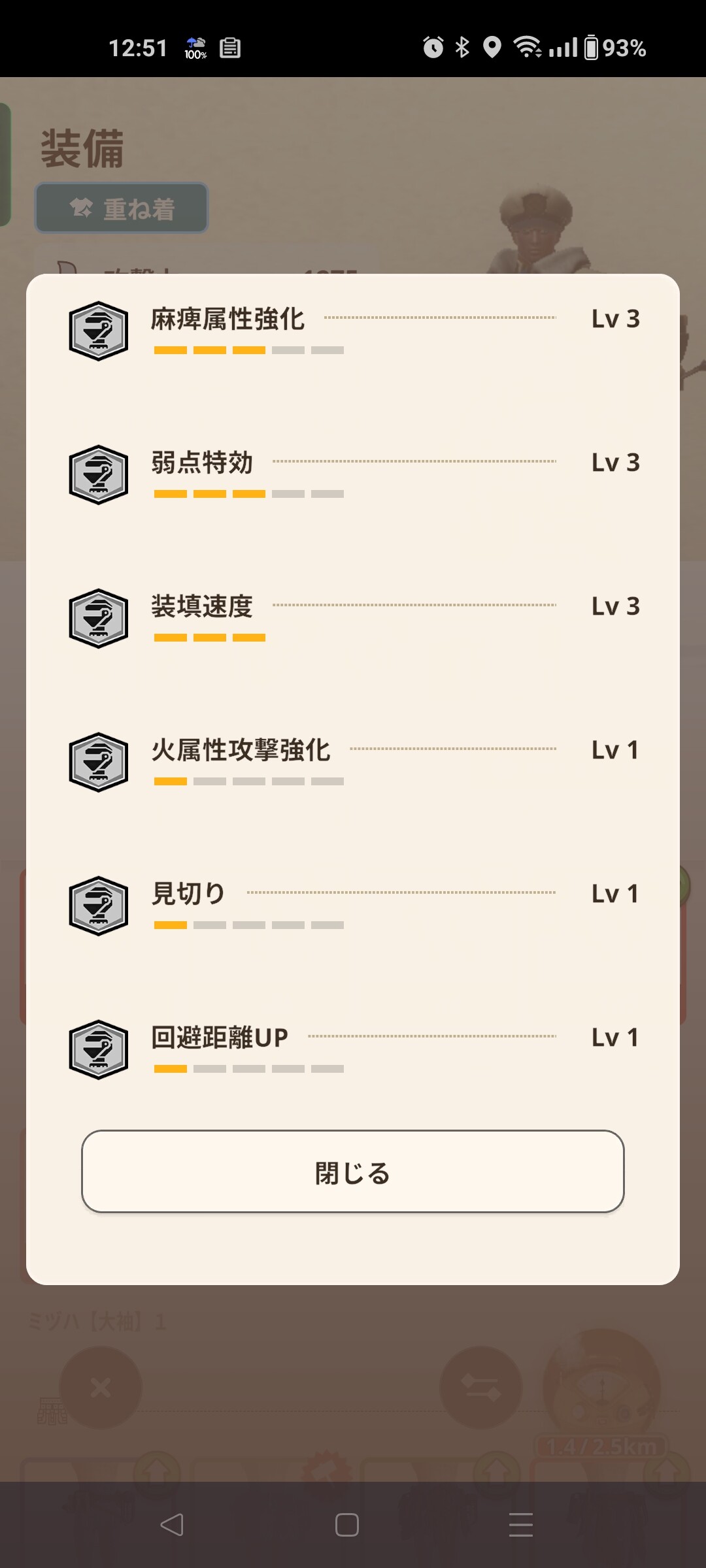Open details for 弱点特効 skill
The image size is (706, 1568).
point(353,474)
